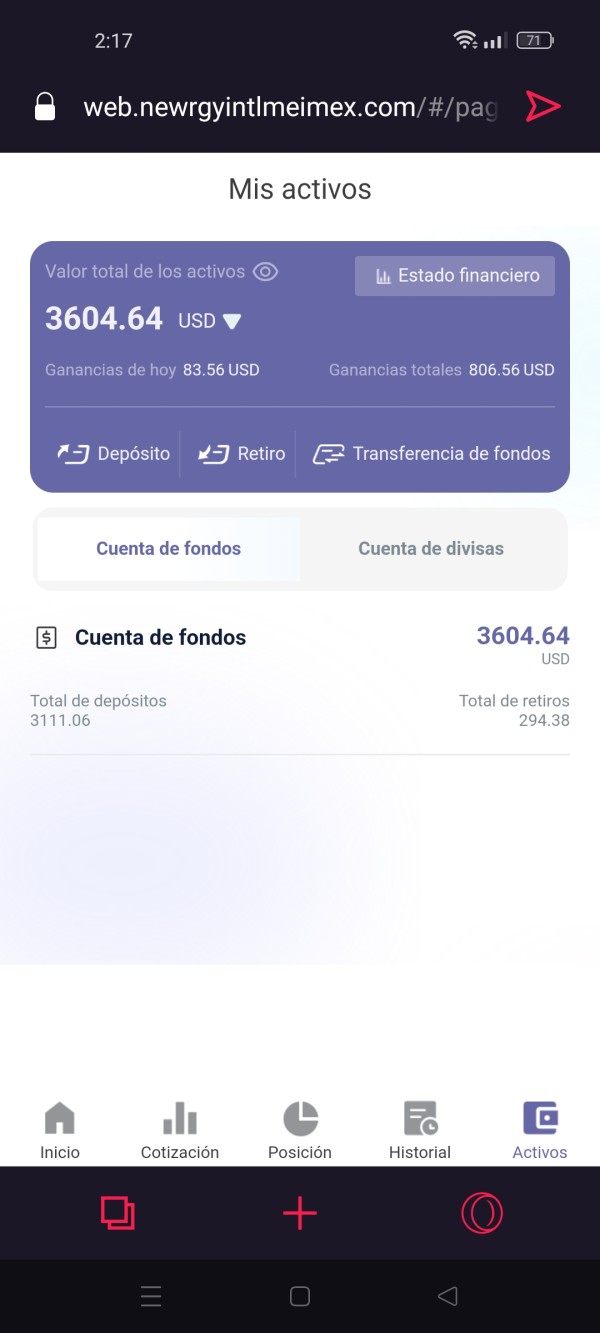
Task: Open Retiro to withdraw funds
Action: [x=241, y=454]
